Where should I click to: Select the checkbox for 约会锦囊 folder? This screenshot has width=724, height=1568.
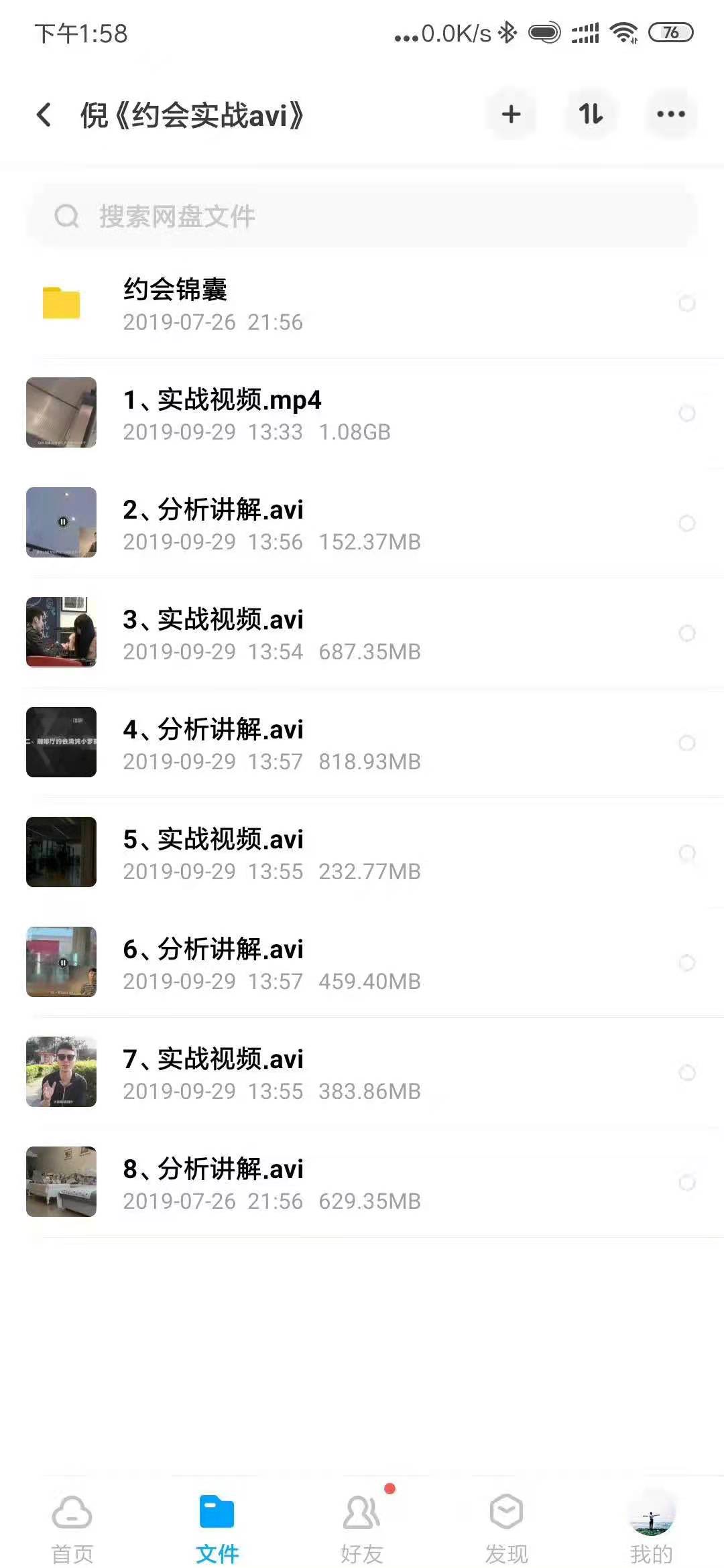click(x=687, y=304)
